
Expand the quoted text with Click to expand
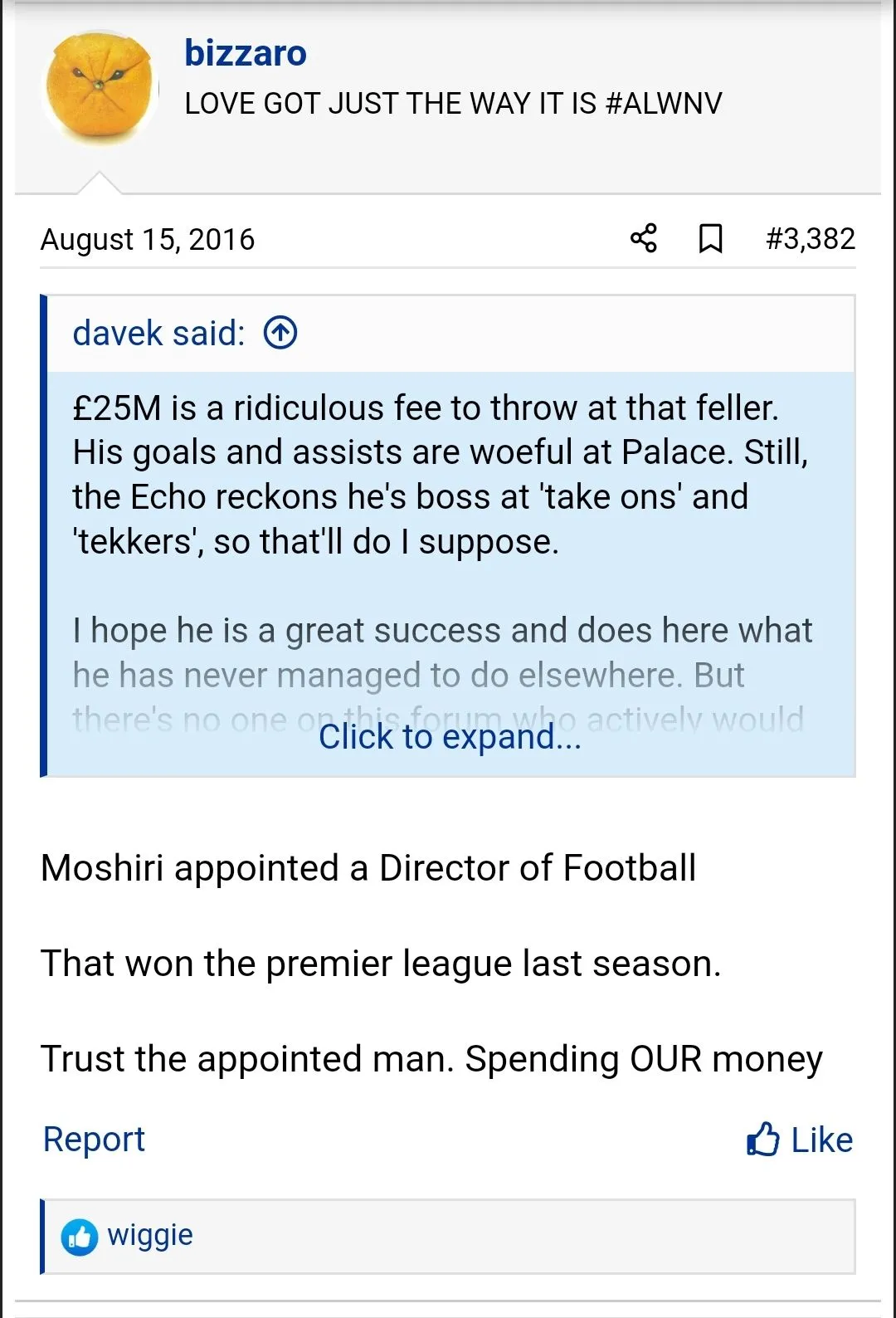(450, 737)
